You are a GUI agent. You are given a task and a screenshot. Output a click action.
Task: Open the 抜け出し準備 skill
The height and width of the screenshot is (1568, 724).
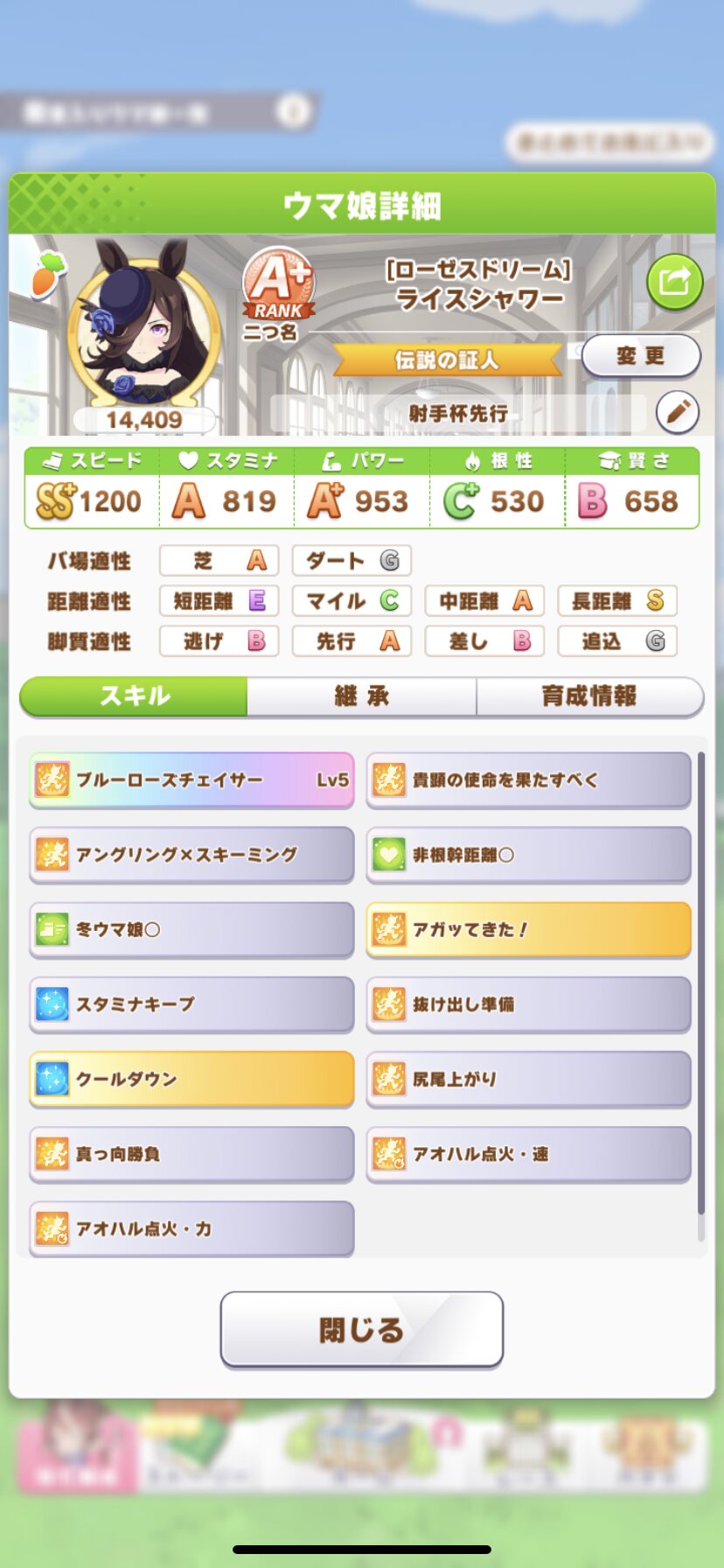tap(528, 1004)
